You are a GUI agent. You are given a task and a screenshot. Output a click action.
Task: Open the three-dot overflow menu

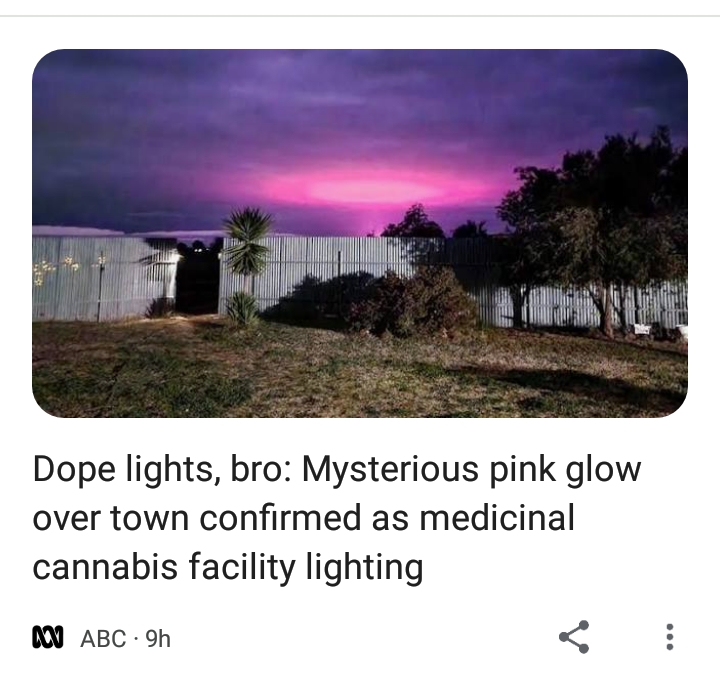click(x=669, y=637)
